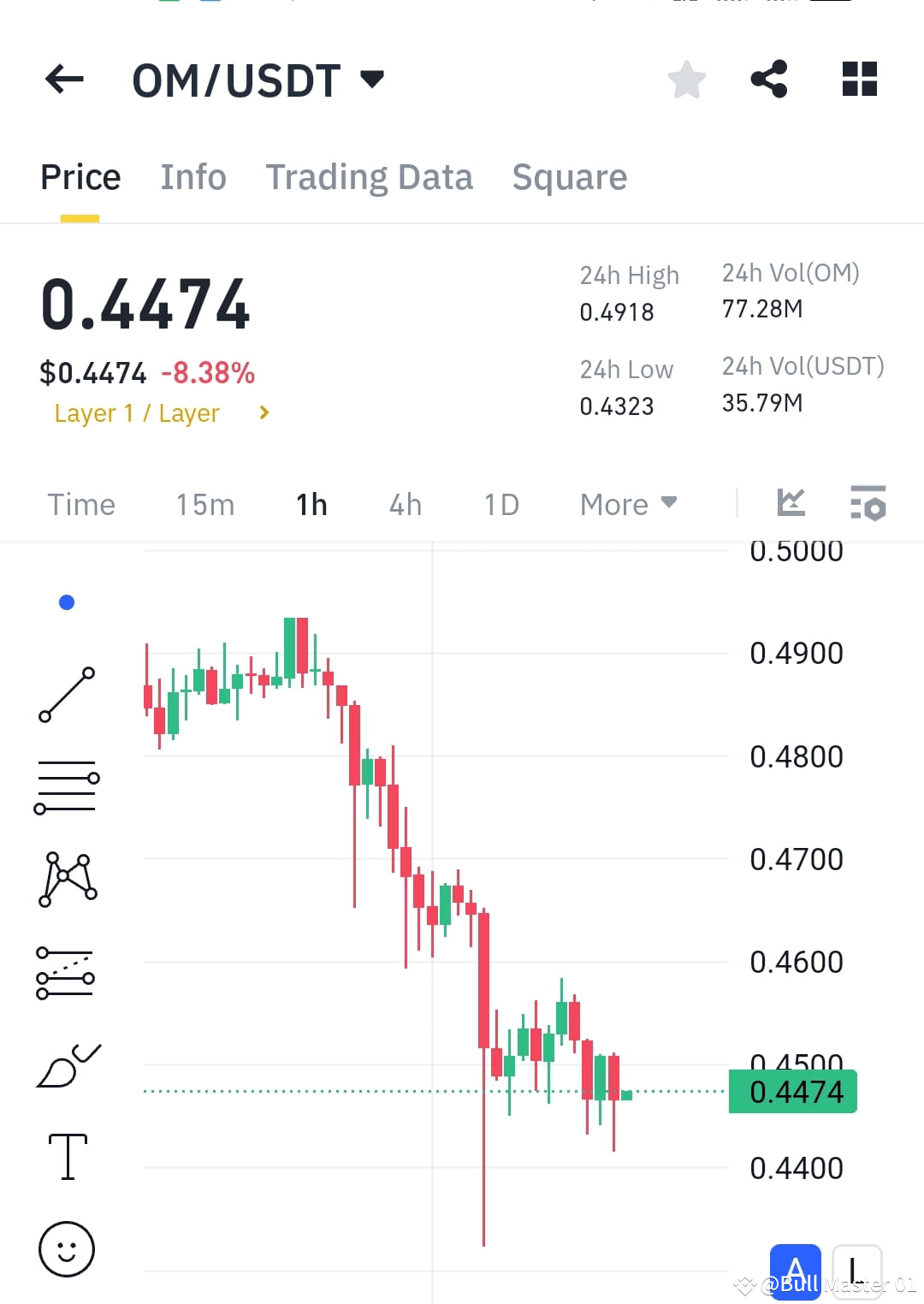The image size is (924, 1304).
Task: Select the 4h timeframe
Action: click(404, 504)
